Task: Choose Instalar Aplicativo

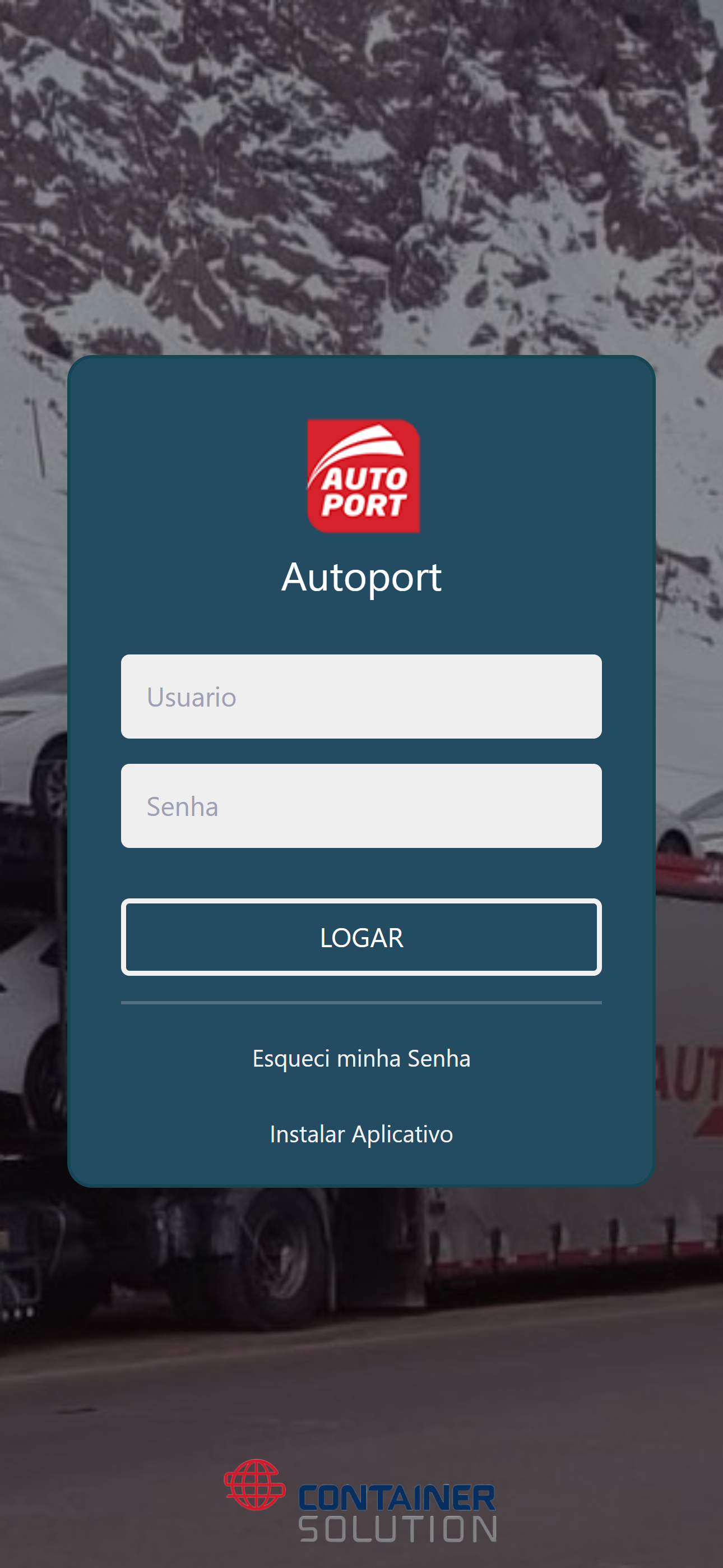Action: coord(361,1133)
